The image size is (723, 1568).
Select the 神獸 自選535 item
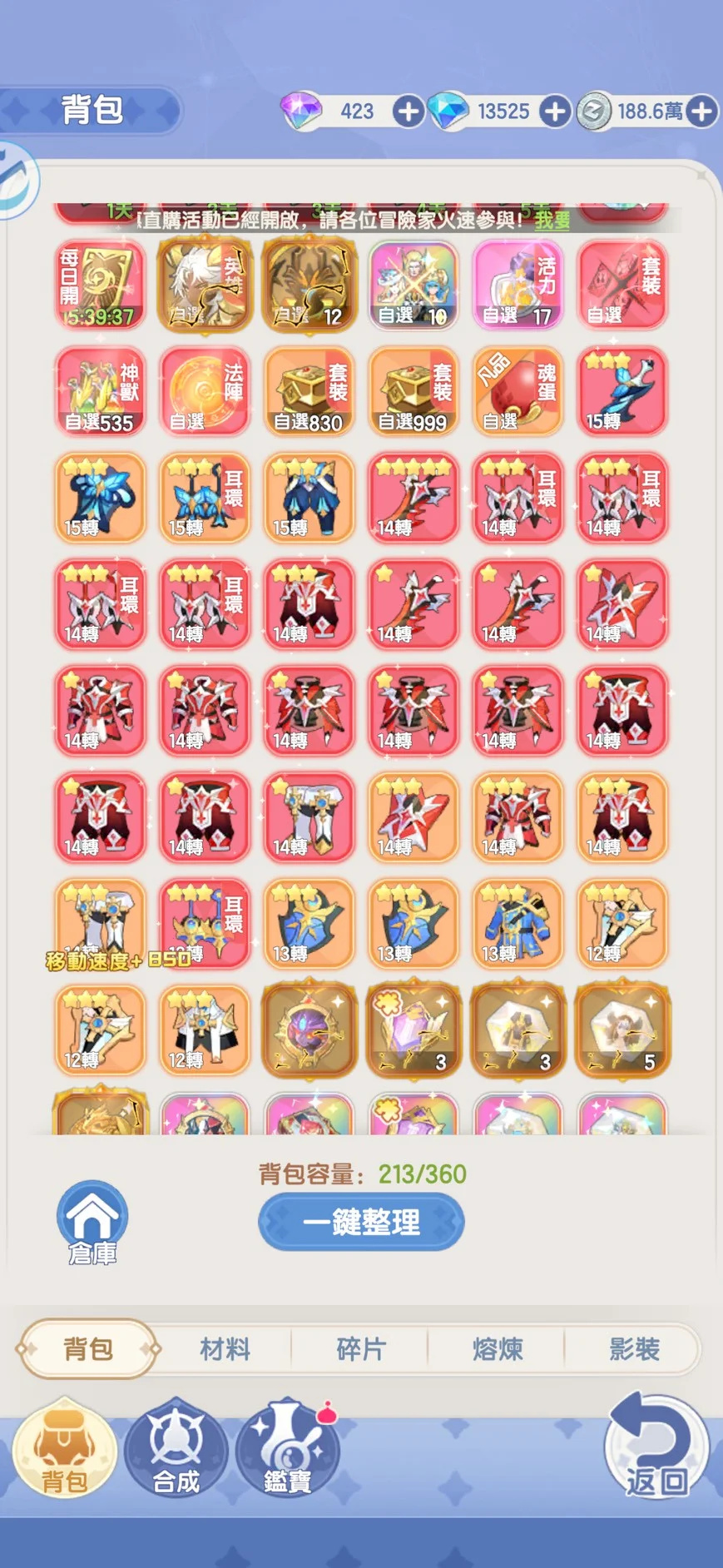click(99, 391)
